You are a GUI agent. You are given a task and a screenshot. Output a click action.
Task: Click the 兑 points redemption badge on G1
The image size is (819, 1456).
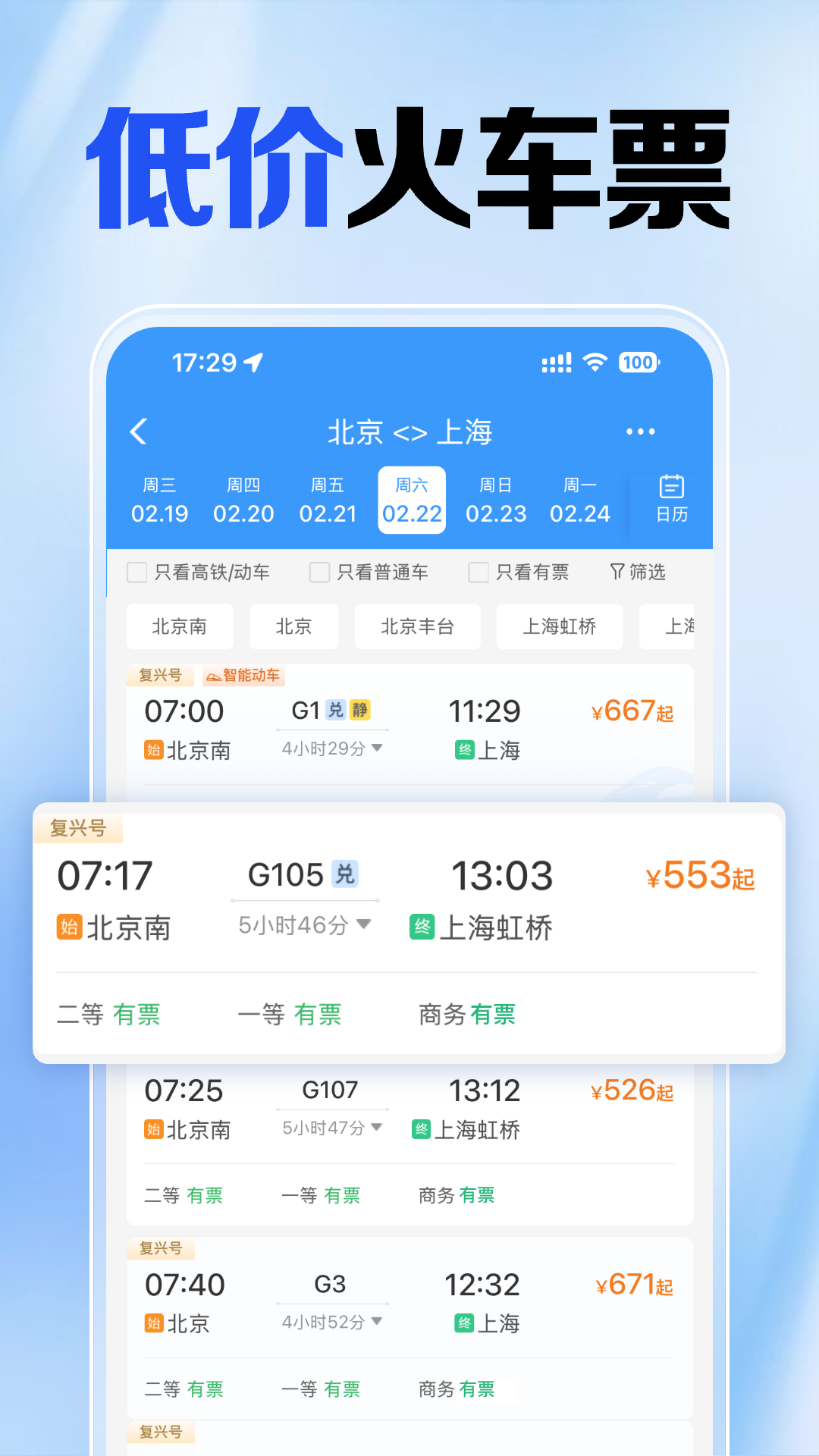pos(337,711)
